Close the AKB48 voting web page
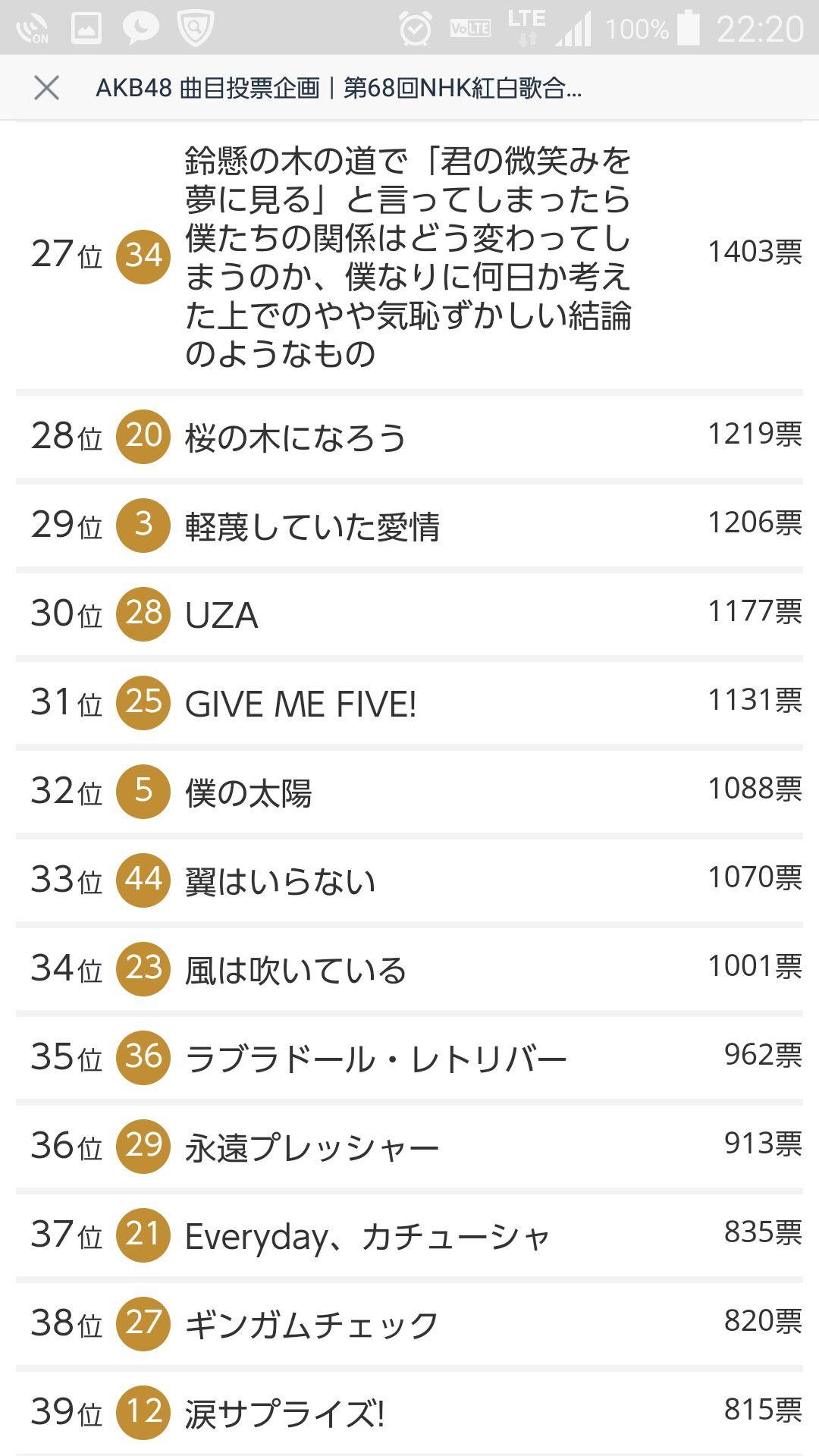 pyautogui.click(x=46, y=88)
